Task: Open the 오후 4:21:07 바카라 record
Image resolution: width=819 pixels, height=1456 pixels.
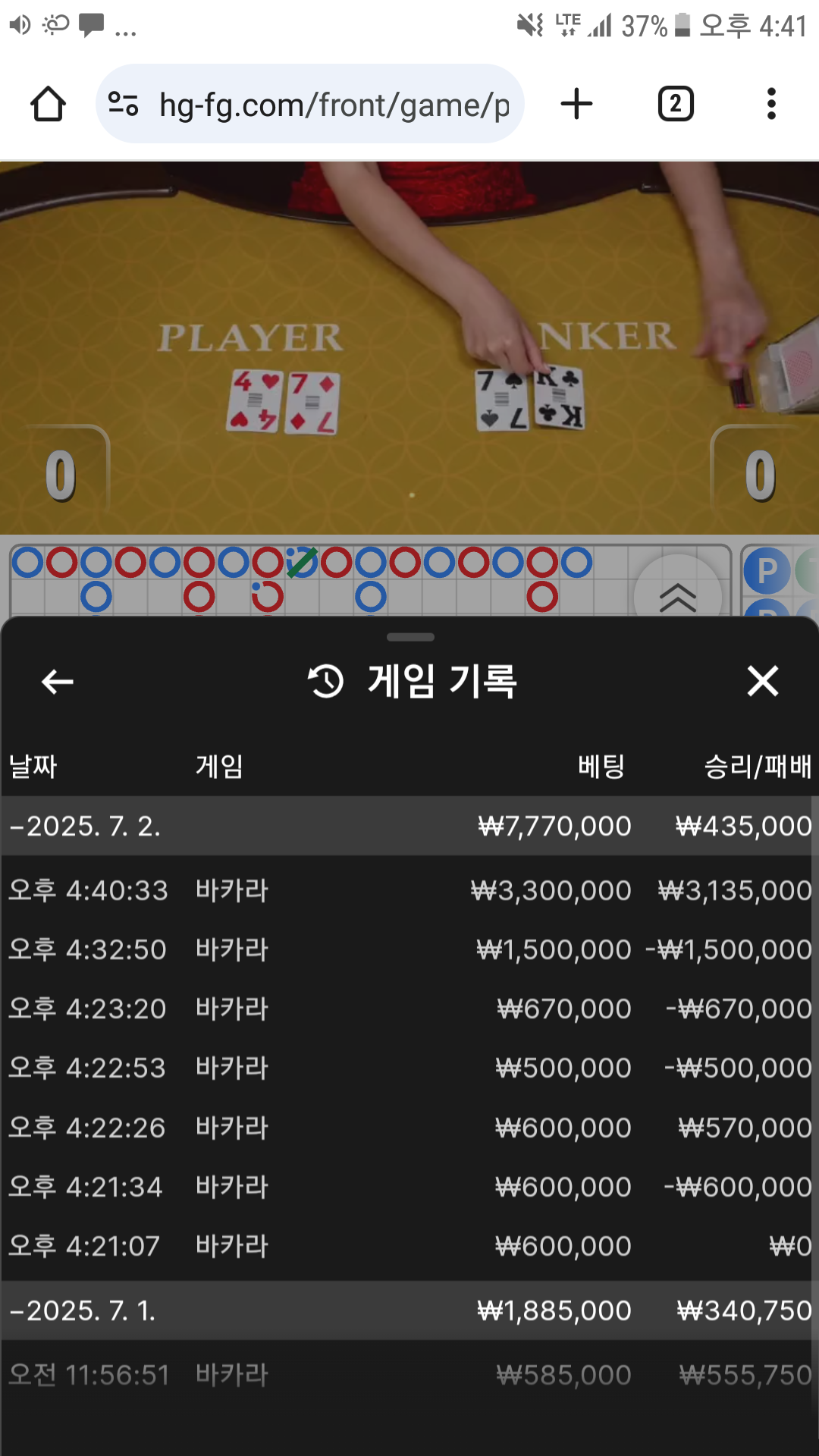Action: (x=409, y=1245)
